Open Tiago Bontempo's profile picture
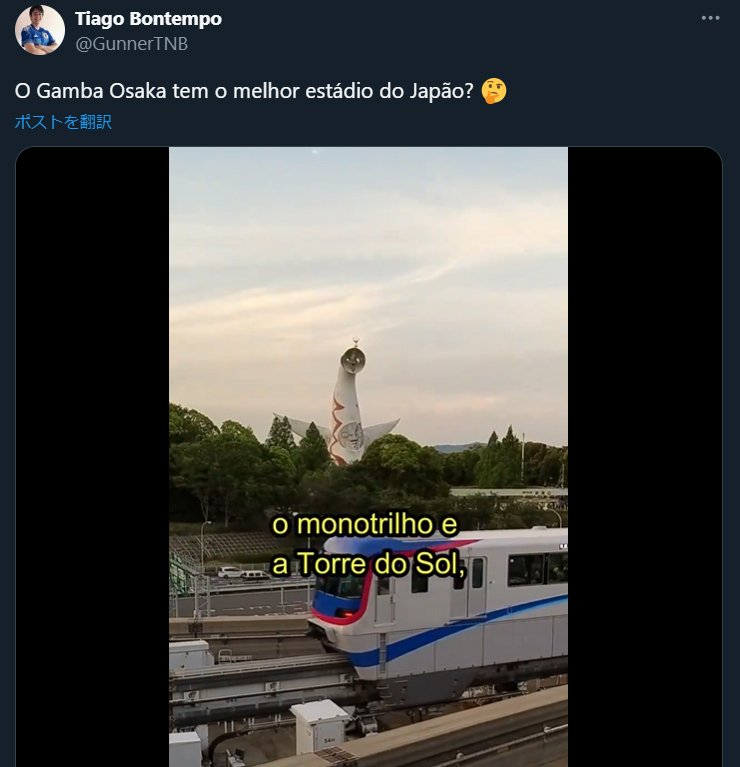Image resolution: width=740 pixels, height=767 pixels. pyautogui.click(x=40, y=30)
